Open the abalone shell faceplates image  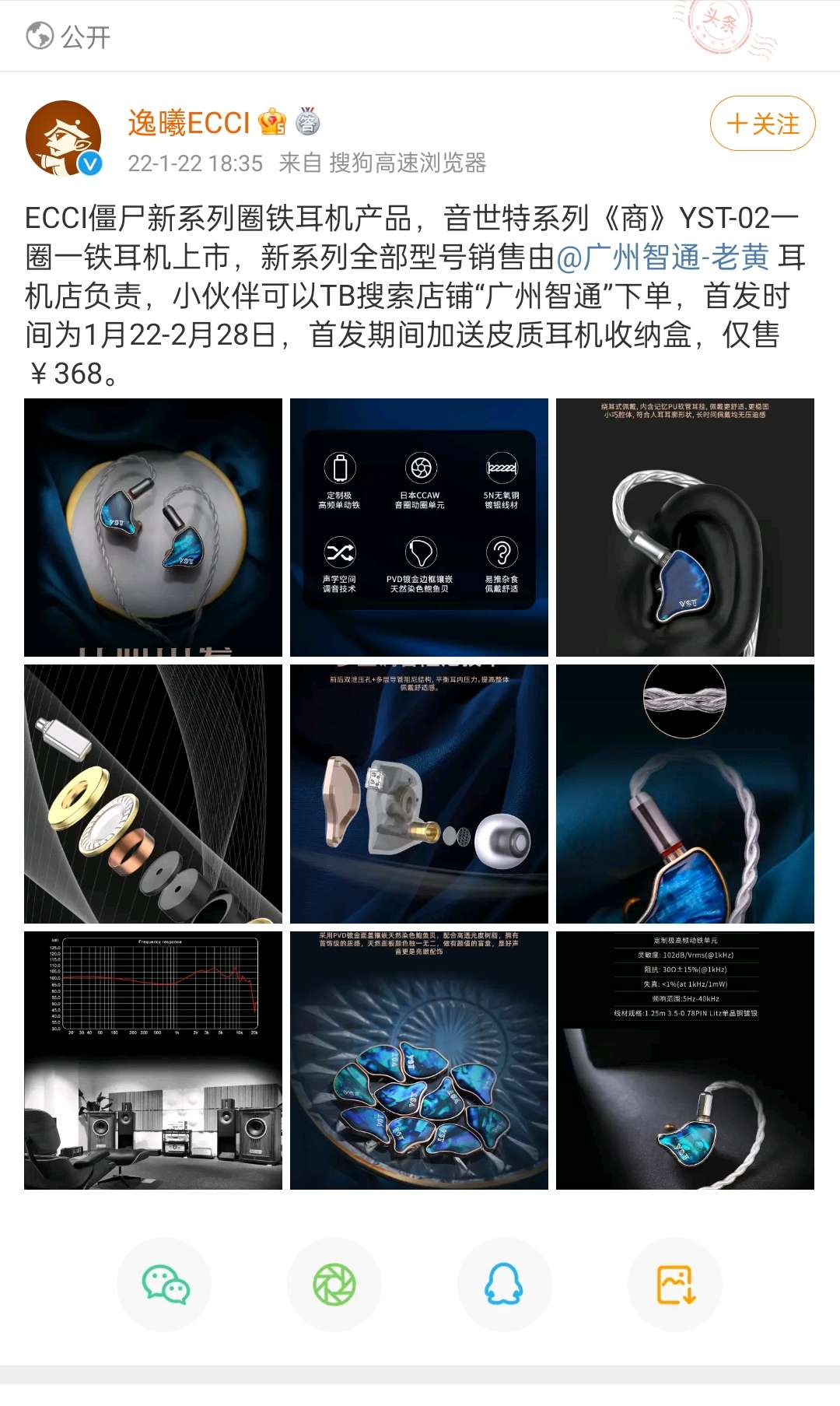pyautogui.click(x=419, y=1060)
